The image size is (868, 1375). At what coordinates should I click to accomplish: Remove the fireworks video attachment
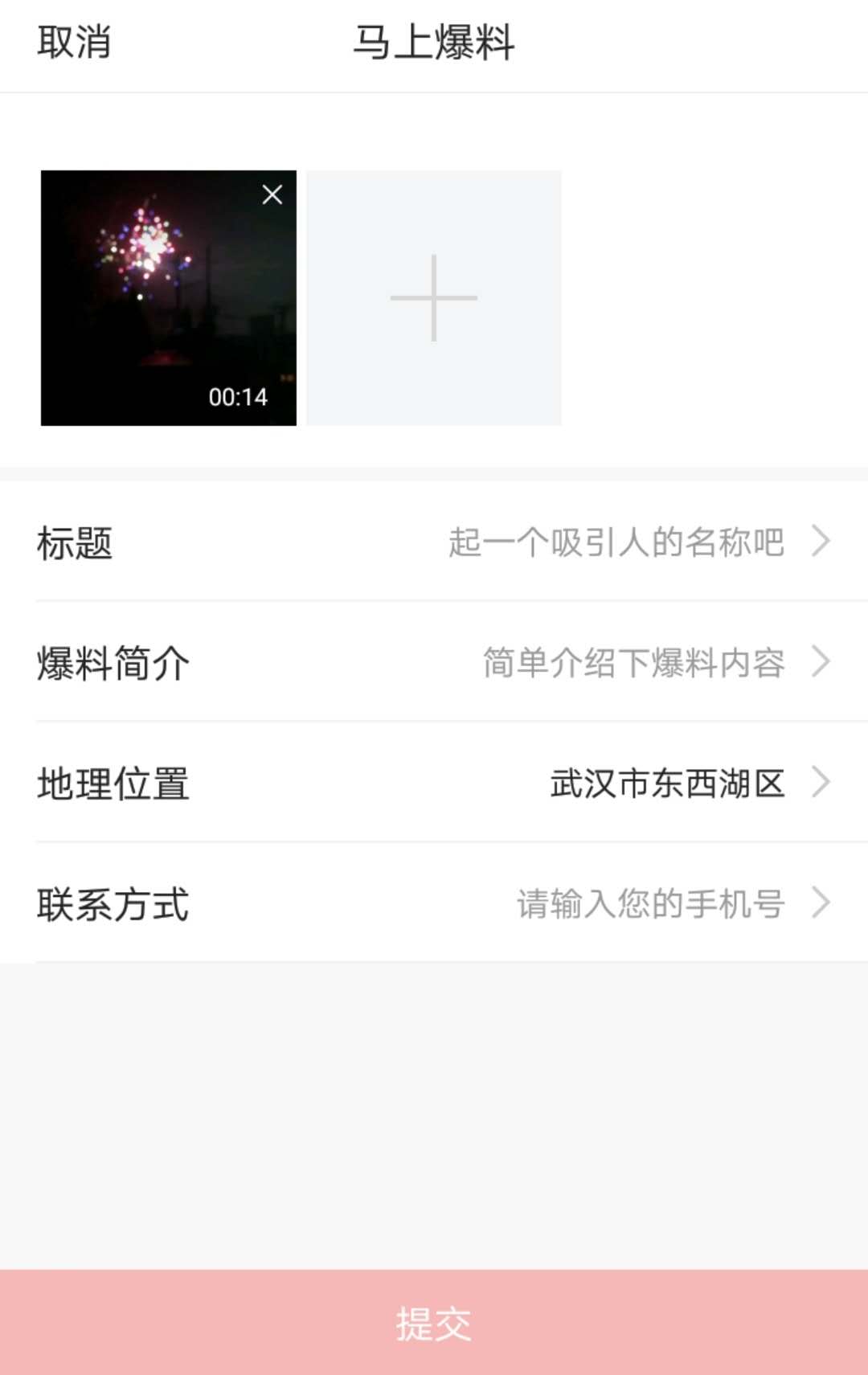pos(272,194)
